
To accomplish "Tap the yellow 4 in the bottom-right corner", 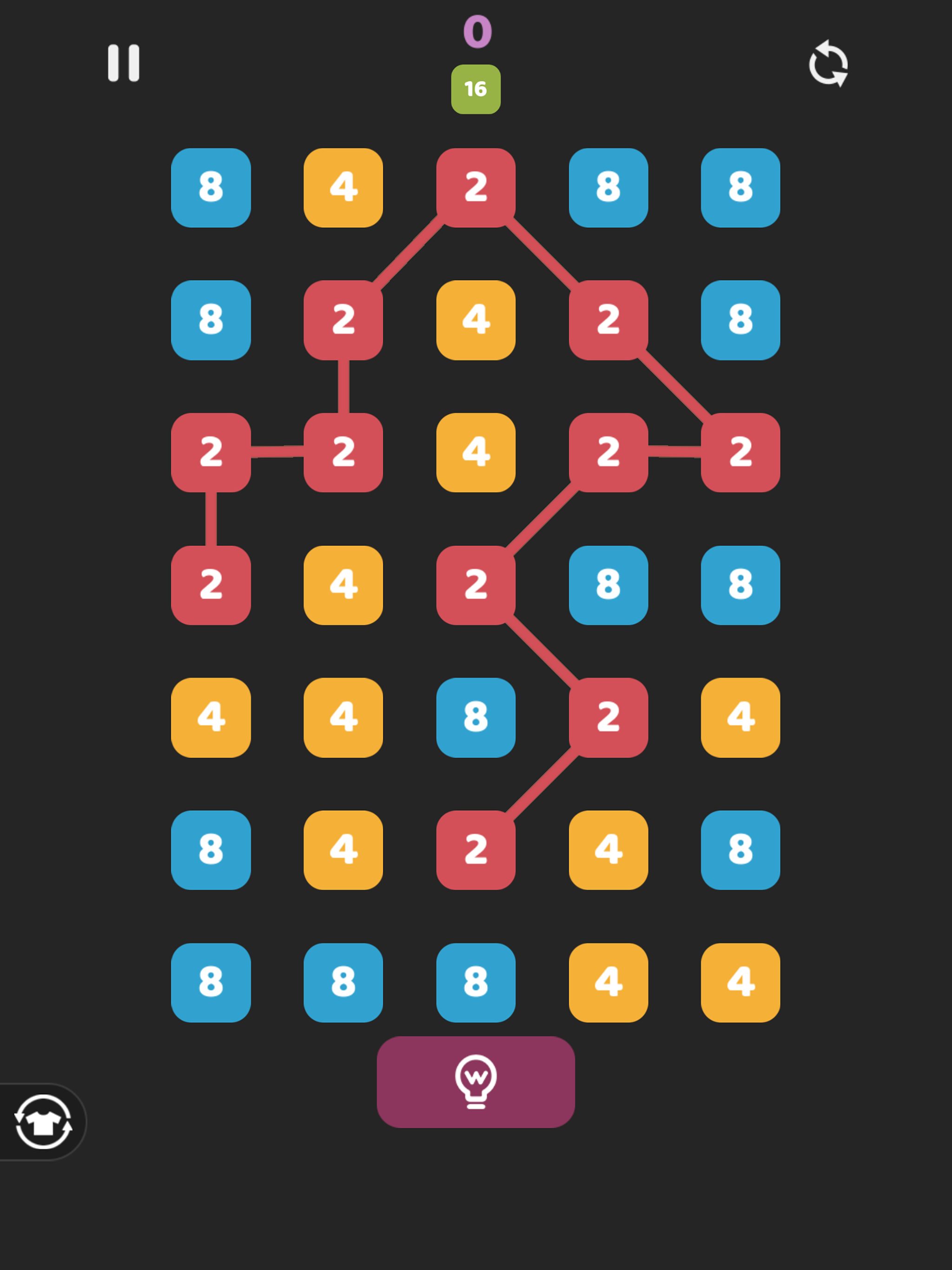I will pyautogui.click(x=740, y=982).
